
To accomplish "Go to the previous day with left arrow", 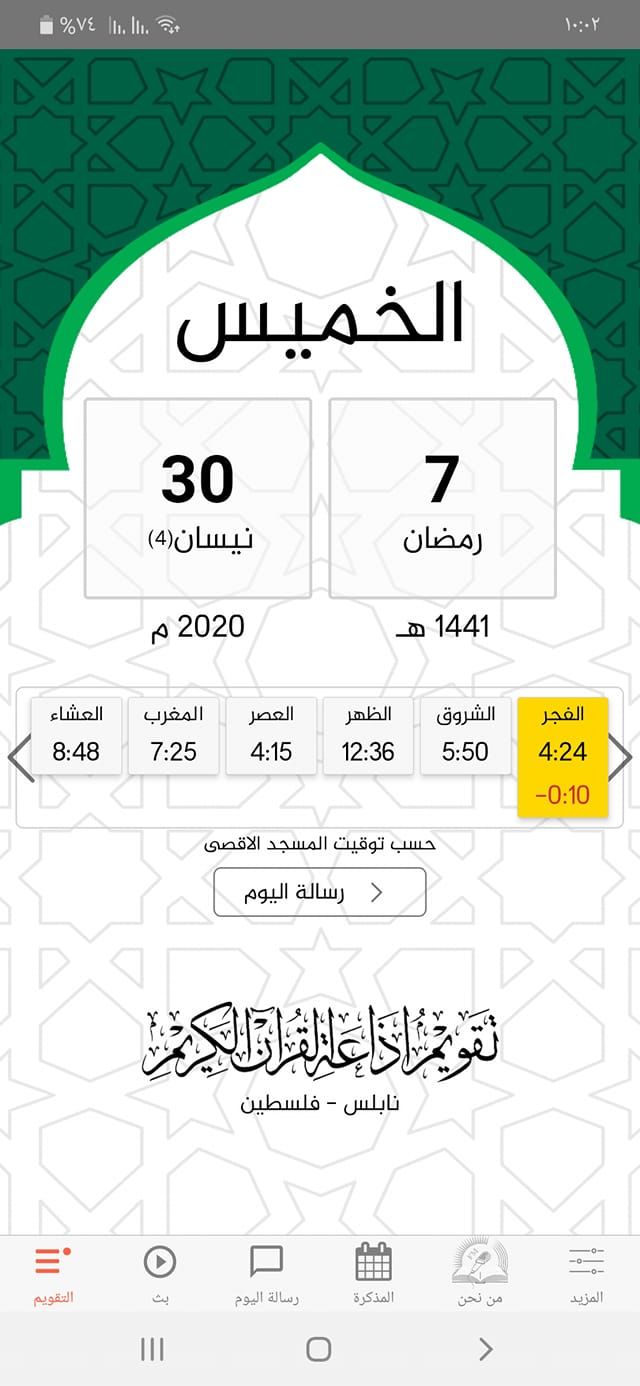I will [x=20, y=758].
